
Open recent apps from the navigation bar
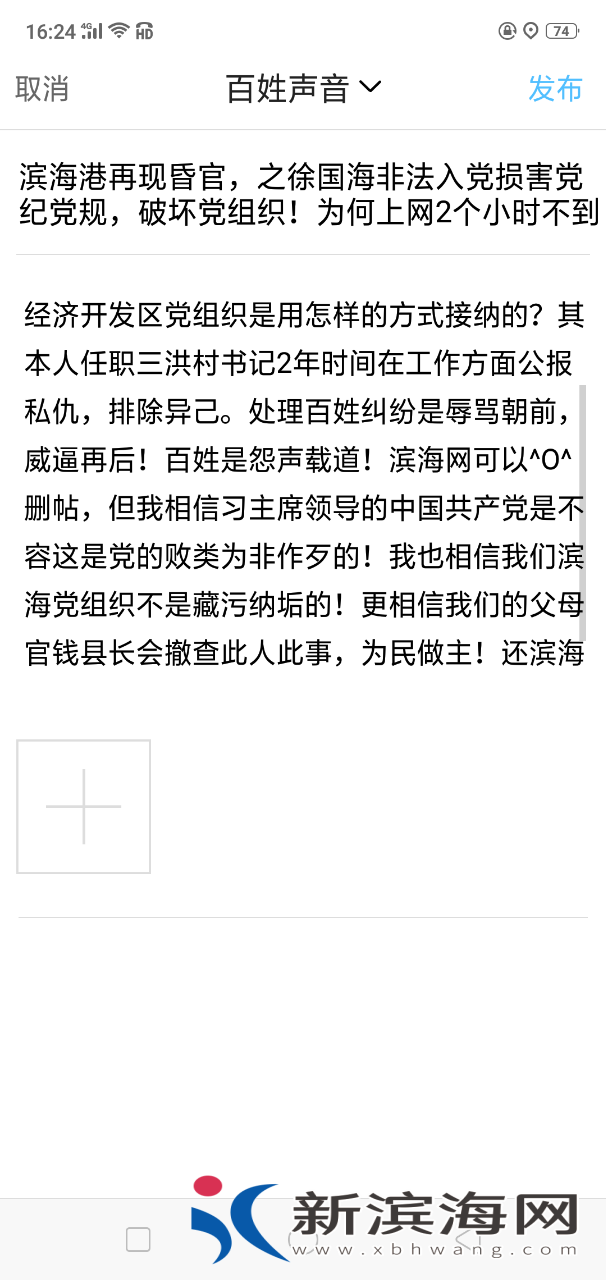138,1240
